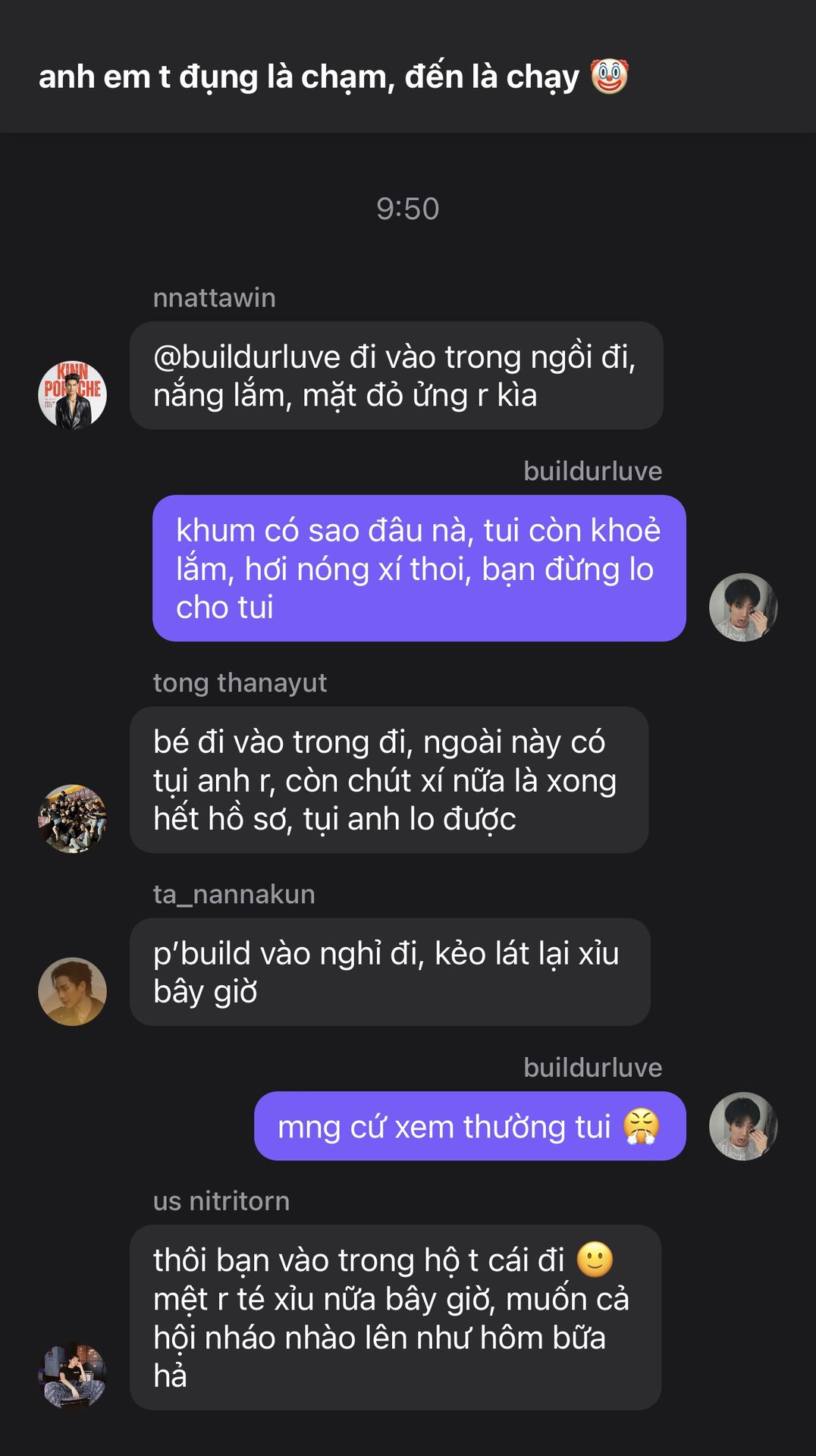Open us nitritorn's avatar
This screenshot has height=1456, width=816.
coord(72,1376)
